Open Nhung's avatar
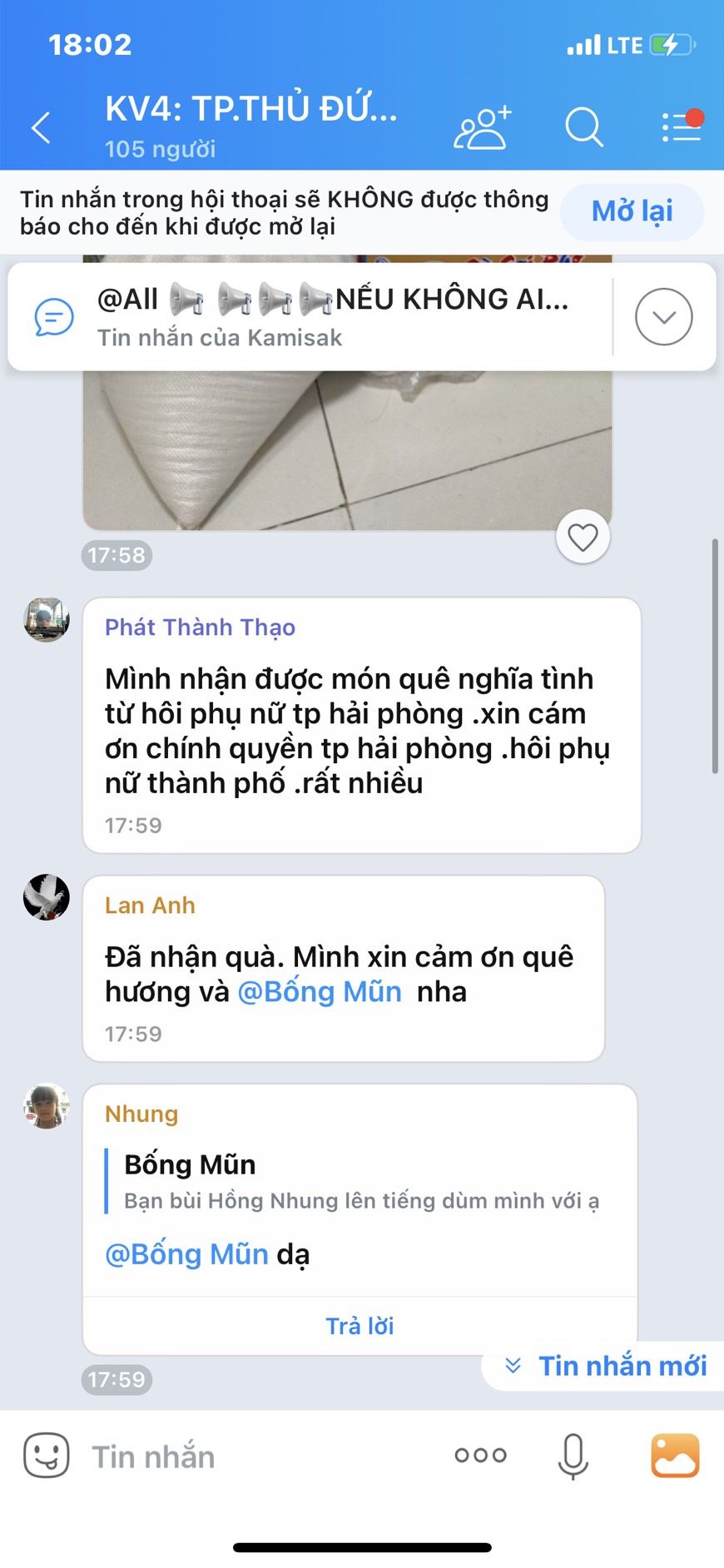This screenshot has height=1568, width=724. pyautogui.click(x=46, y=1106)
